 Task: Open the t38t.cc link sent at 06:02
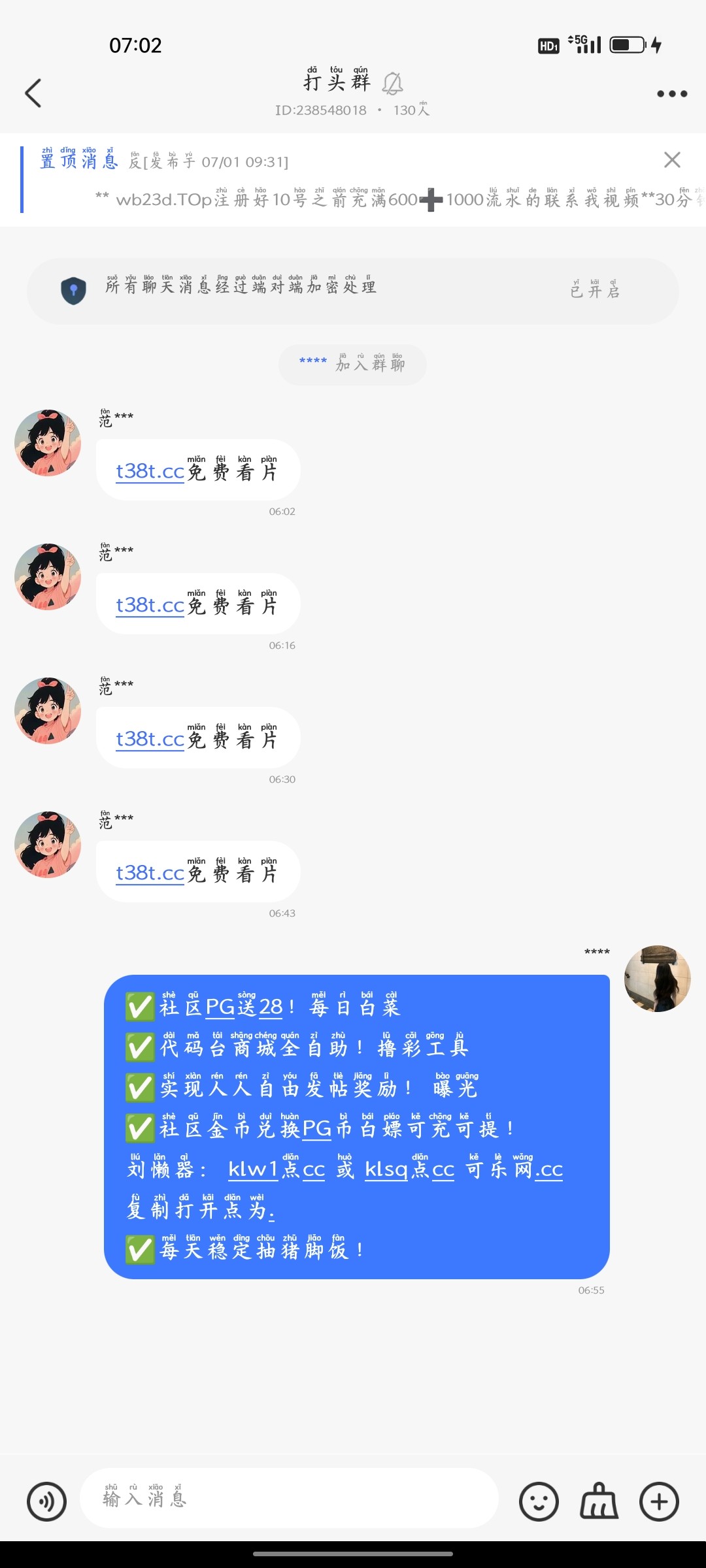coord(150,472)
